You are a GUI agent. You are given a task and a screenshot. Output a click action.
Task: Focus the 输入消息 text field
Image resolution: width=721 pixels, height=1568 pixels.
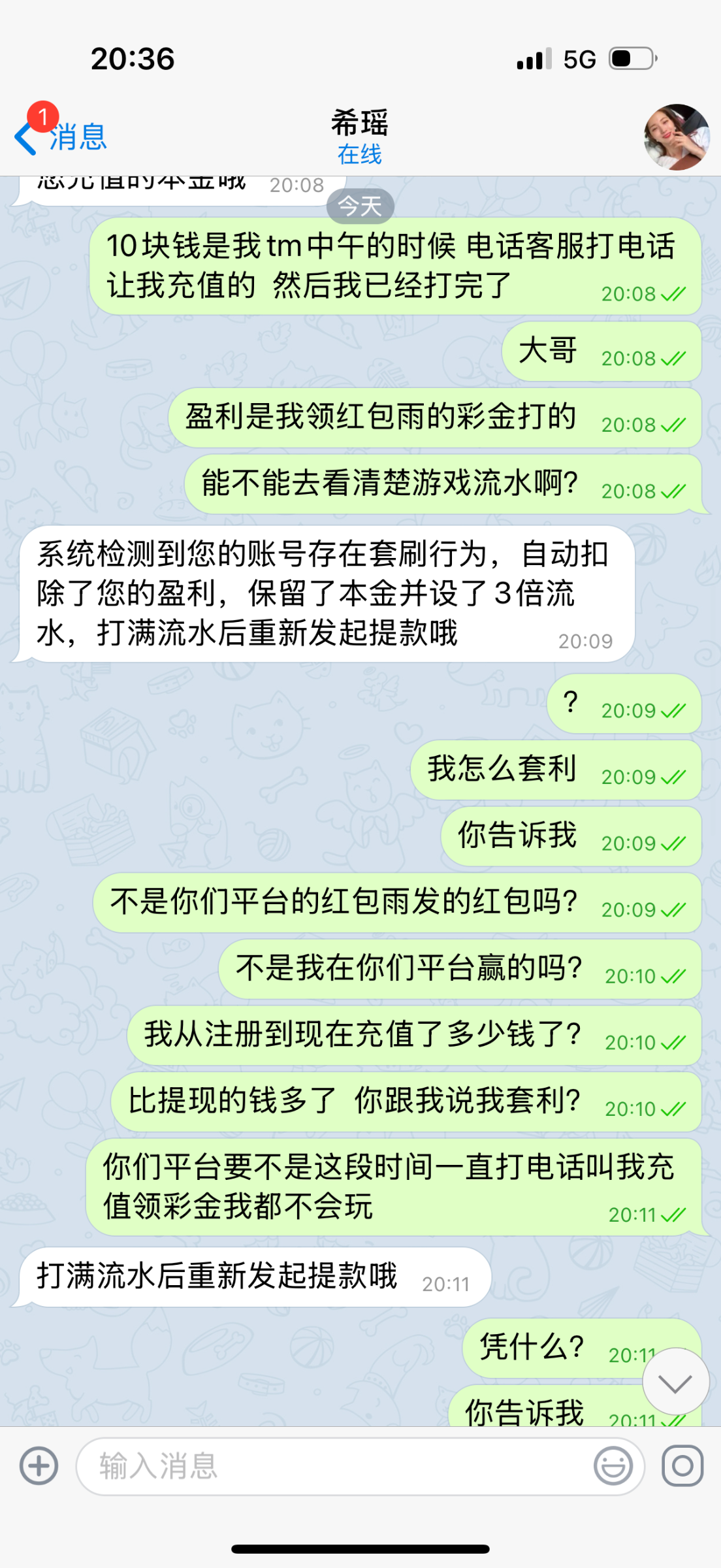(333, 1465)
